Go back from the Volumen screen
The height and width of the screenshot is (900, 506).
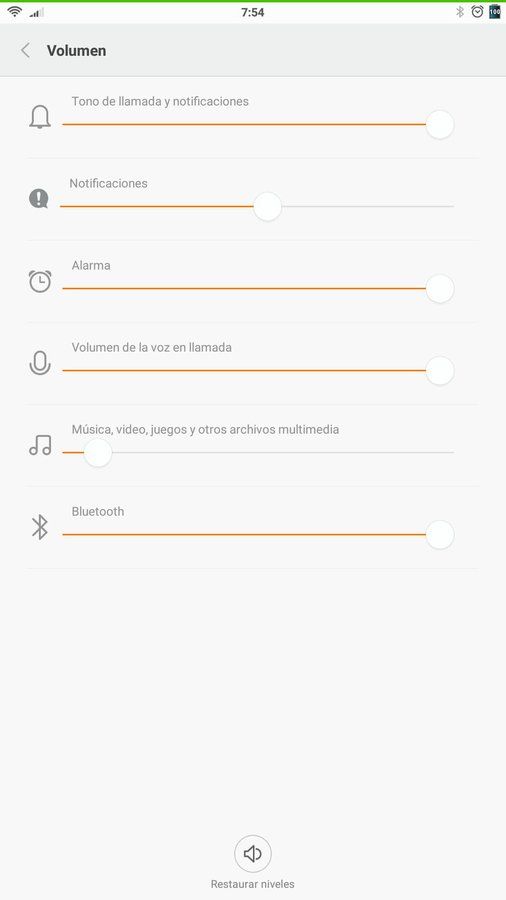25,51
